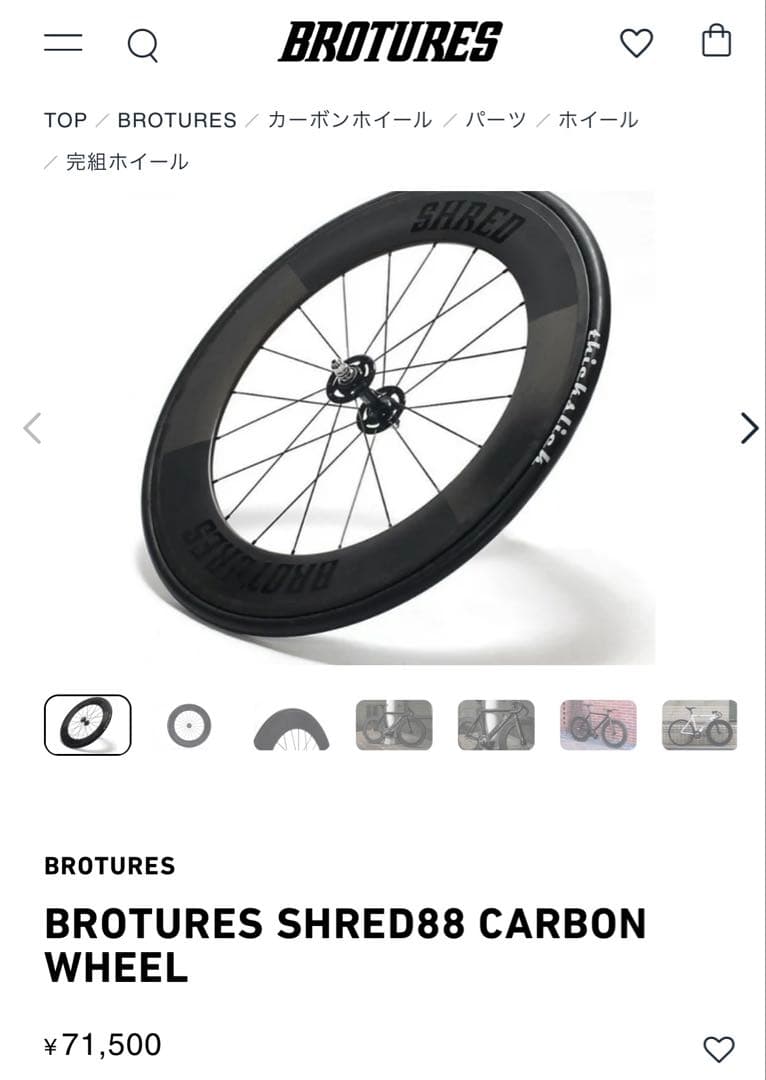Screen dimensions: 766x1080
Task: Click the BROTURES brand name above the product title
Action: point(110,867)
